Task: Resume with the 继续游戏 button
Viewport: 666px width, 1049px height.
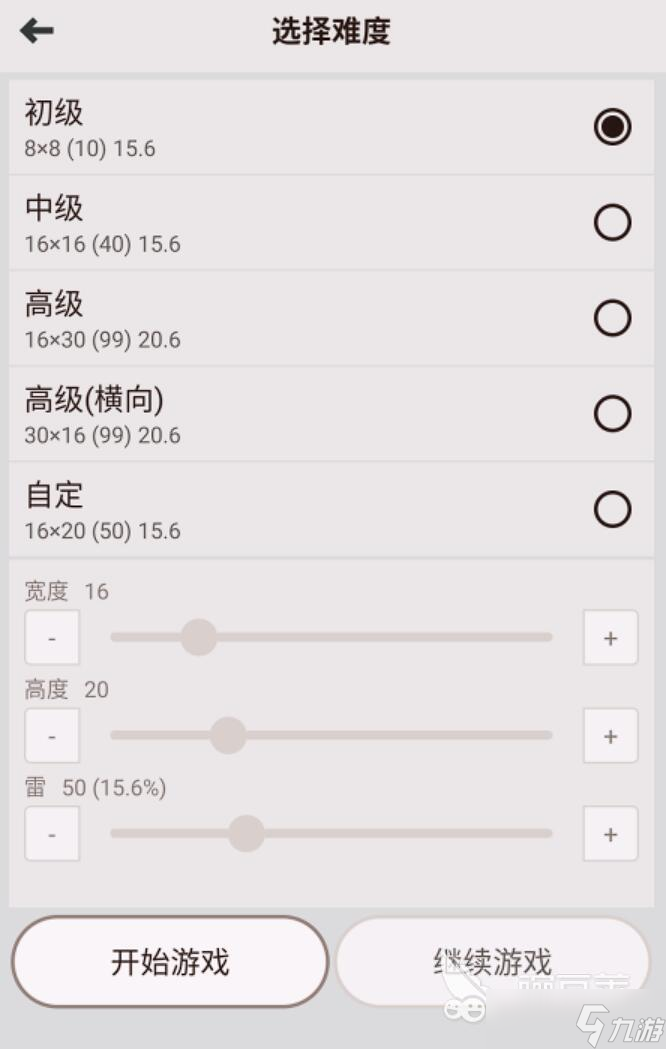Action: [x=493, y=962]
